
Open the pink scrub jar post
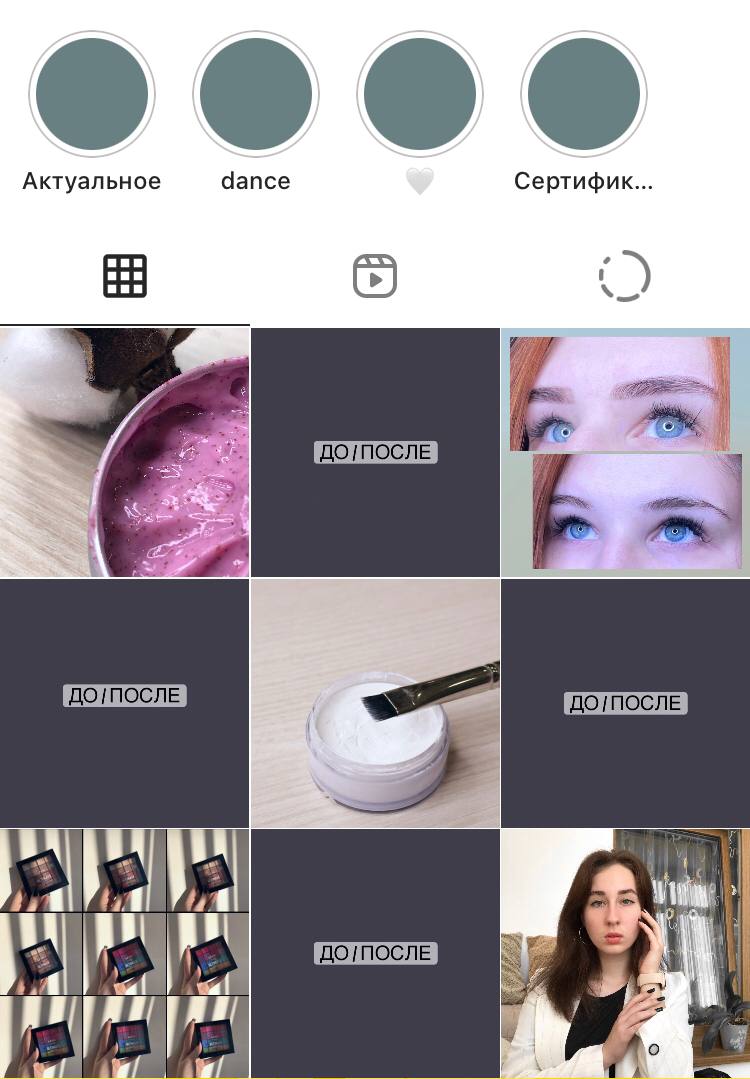124,452
